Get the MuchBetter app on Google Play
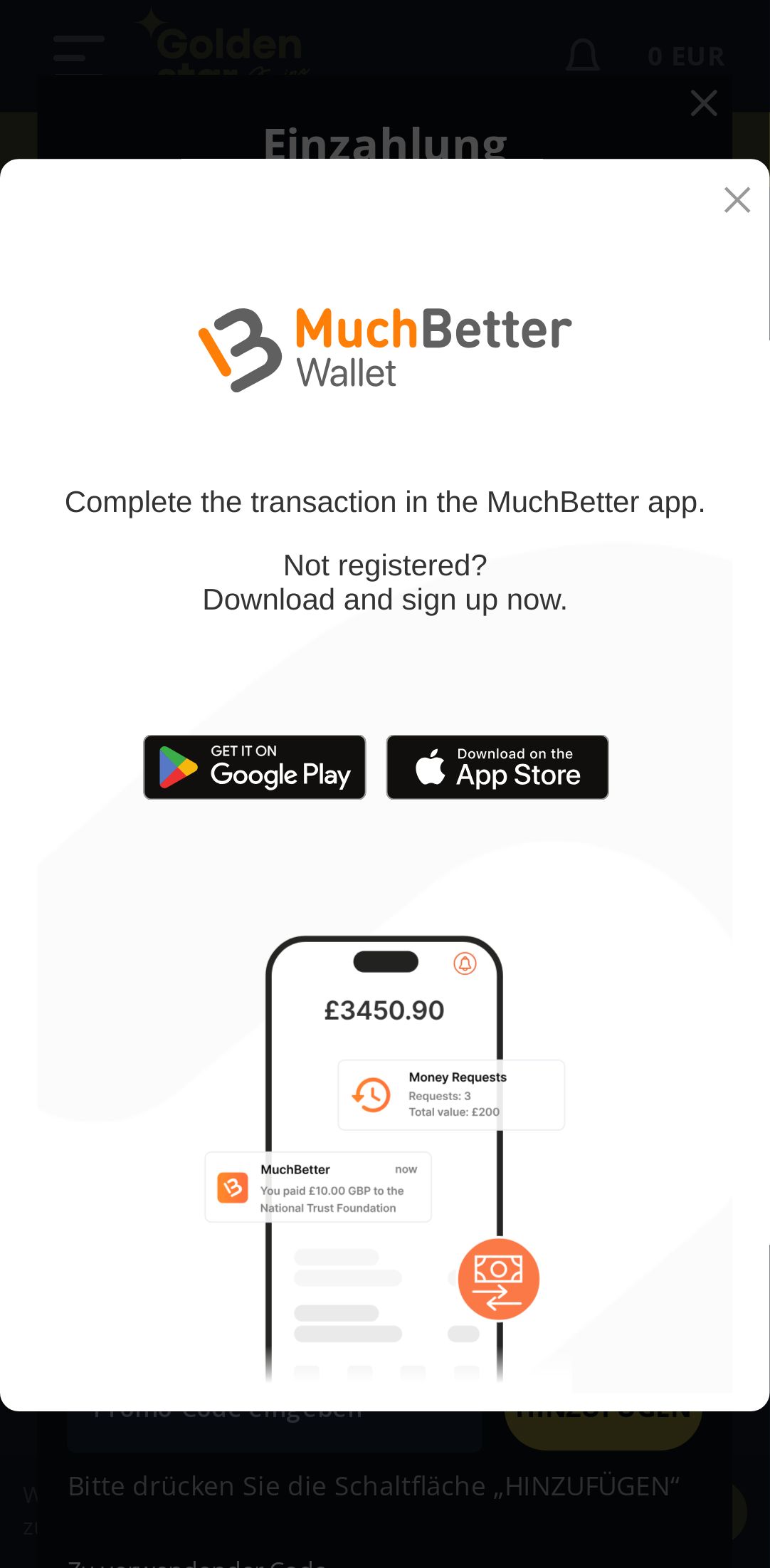This screenshot has height=1568, width=770. pos(255,767)
